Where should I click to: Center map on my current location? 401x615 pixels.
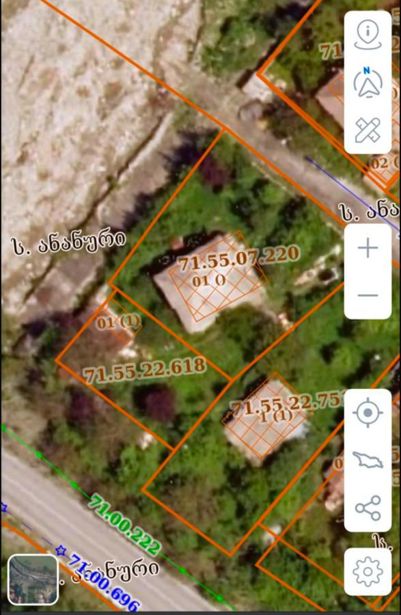(368, 412)
